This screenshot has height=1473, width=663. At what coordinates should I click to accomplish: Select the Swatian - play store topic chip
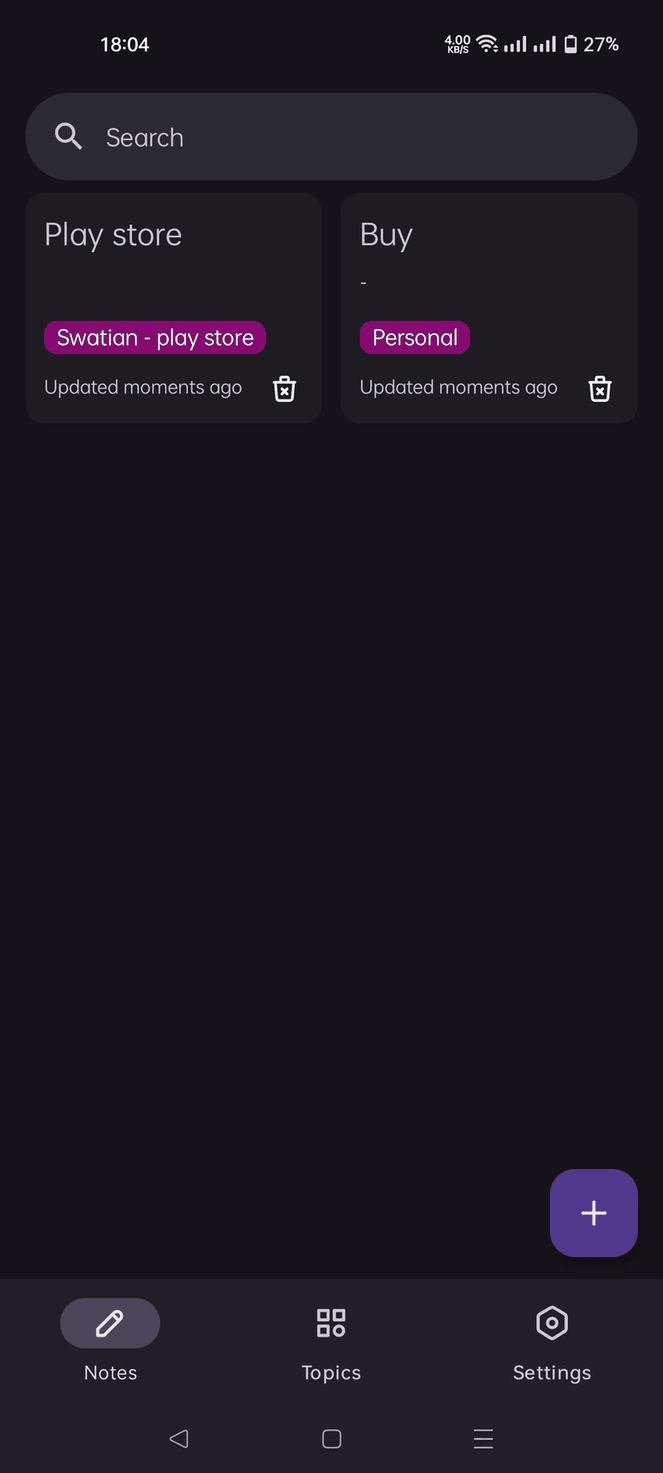pos(155,338)
